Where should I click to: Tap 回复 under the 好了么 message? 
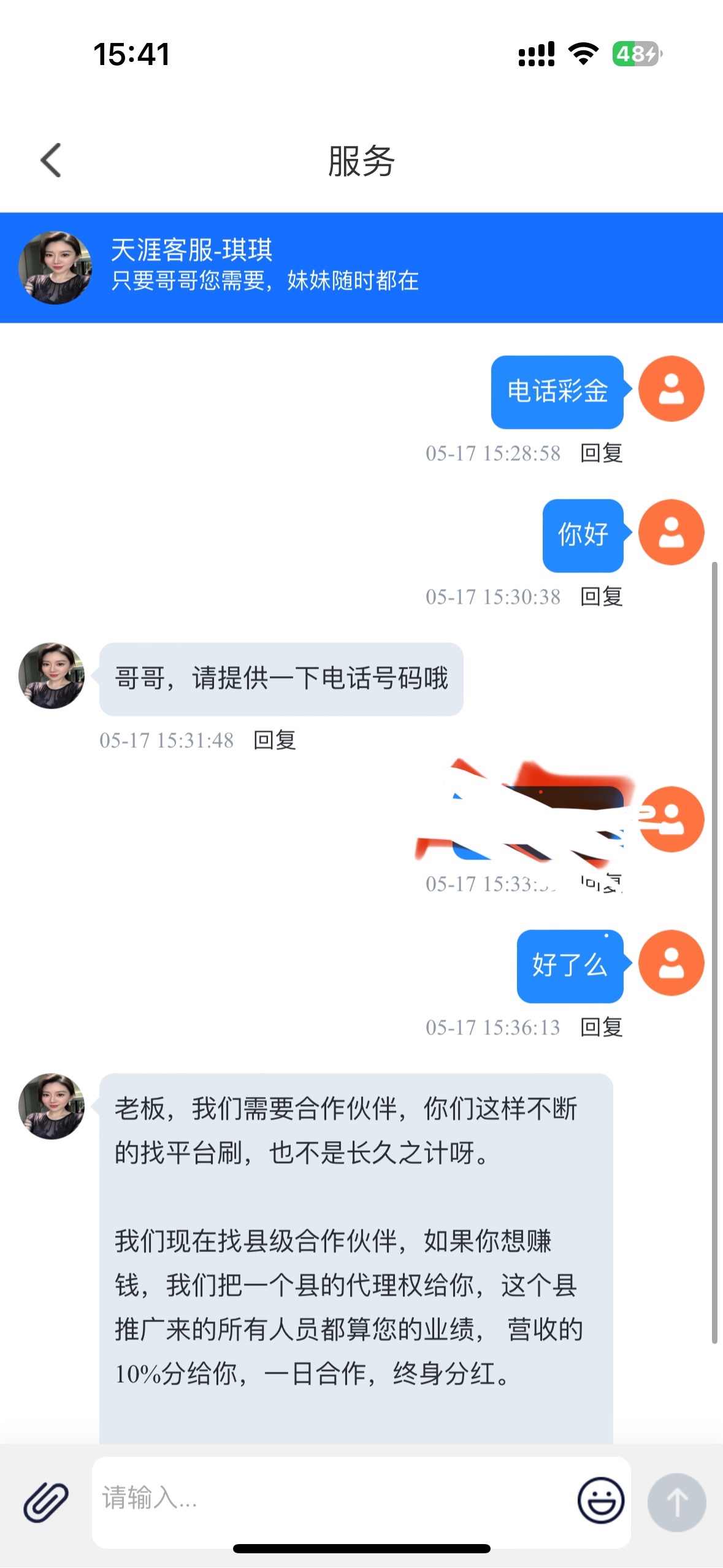[602, 1028]
